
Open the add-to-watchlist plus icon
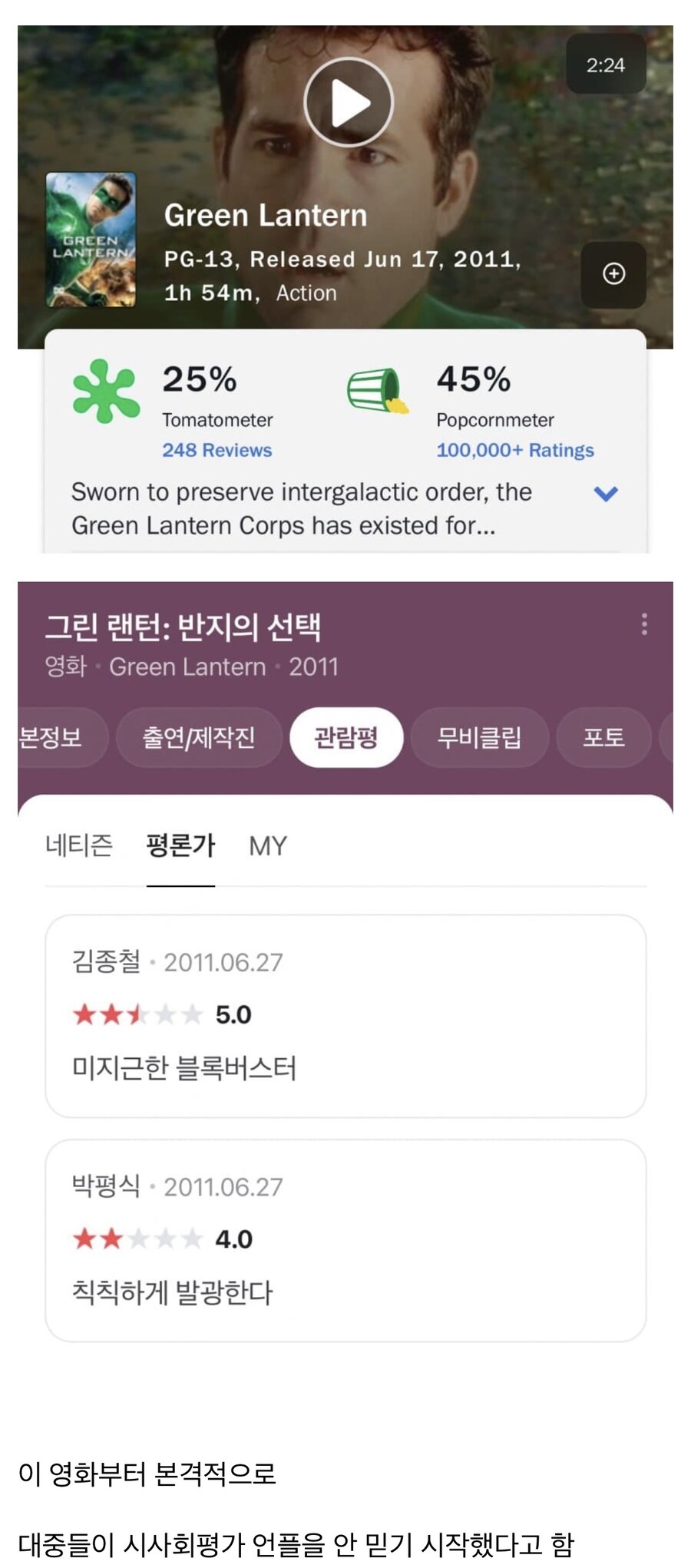tap(612, 274)
